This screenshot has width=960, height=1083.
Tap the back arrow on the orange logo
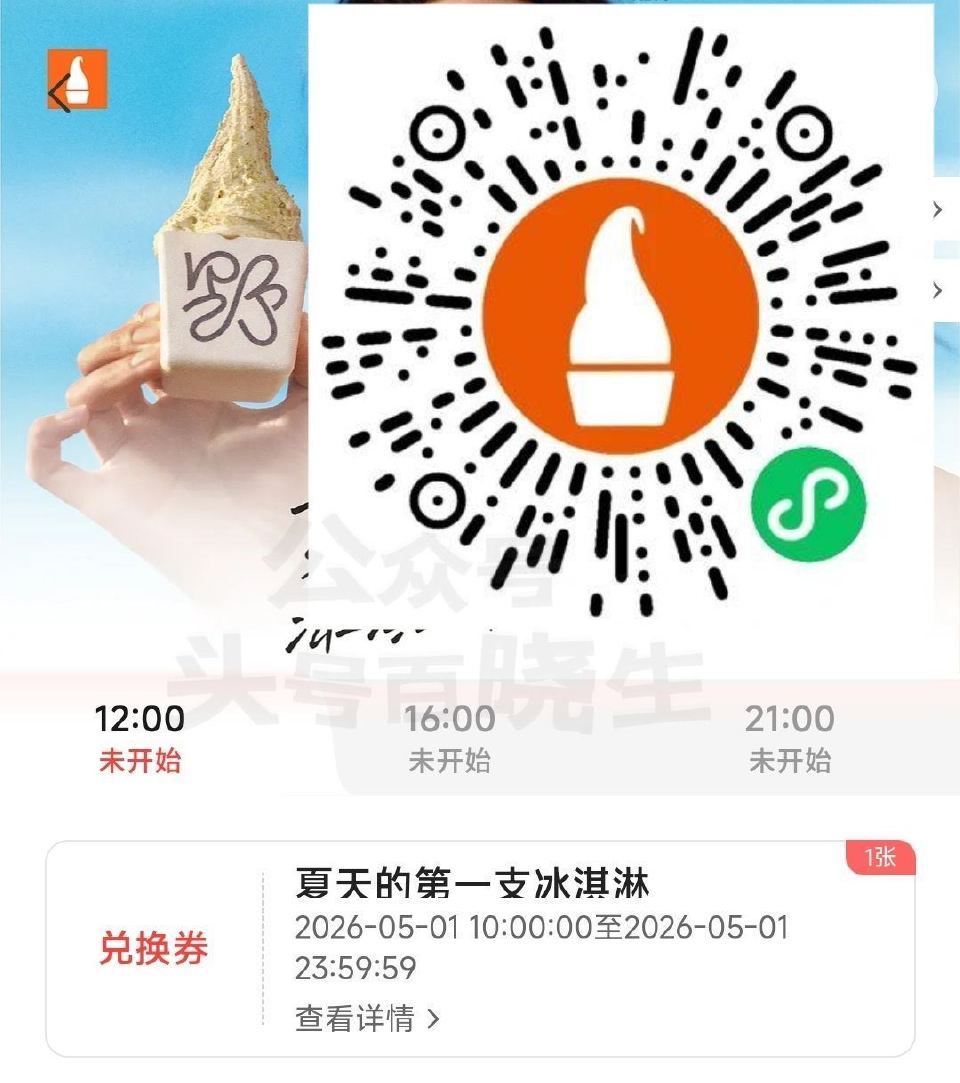(58, 90)
